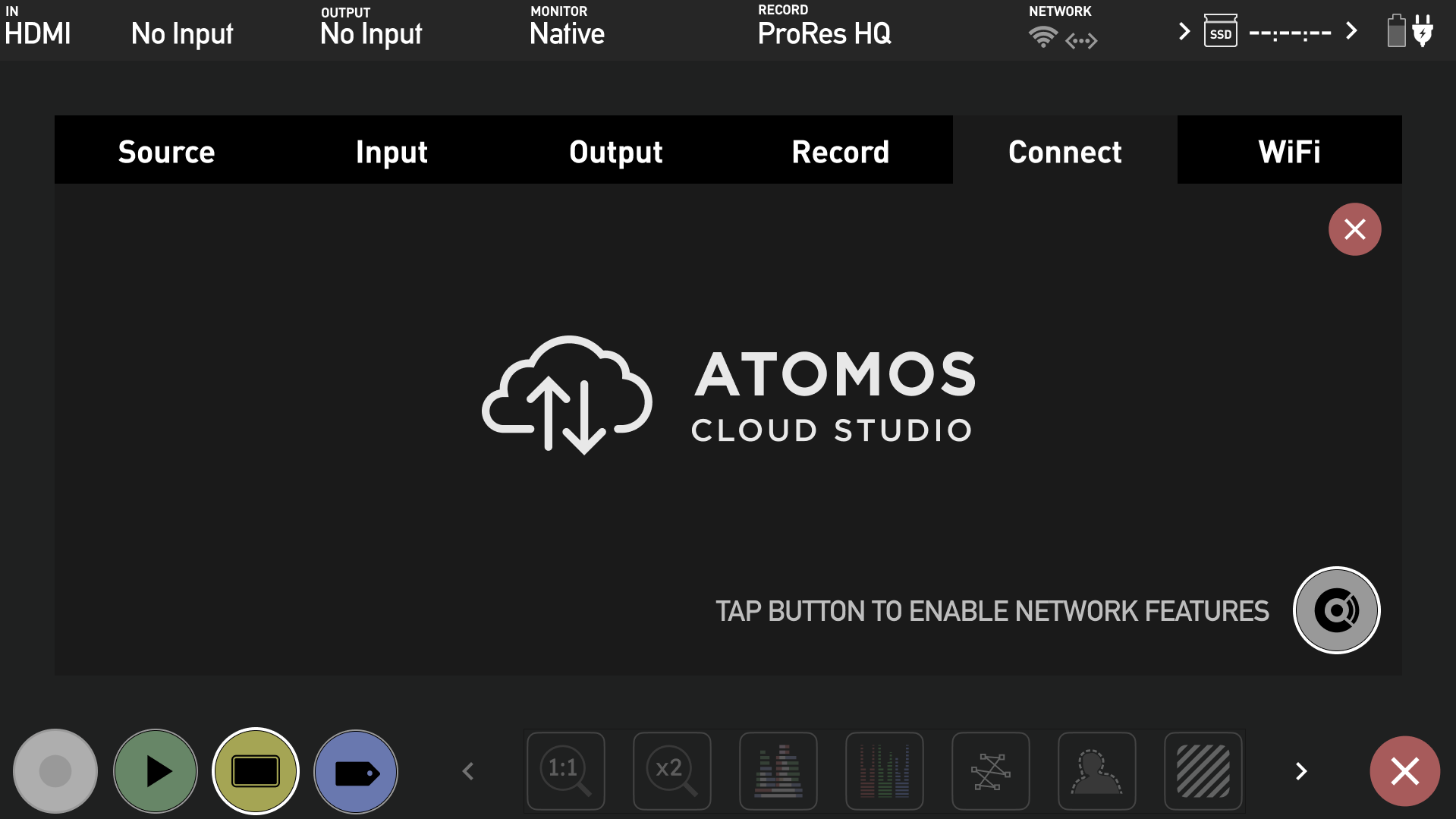Enable x2 zoom tool
Viewport: 1456px width, 819px height.
pos(671,771)
